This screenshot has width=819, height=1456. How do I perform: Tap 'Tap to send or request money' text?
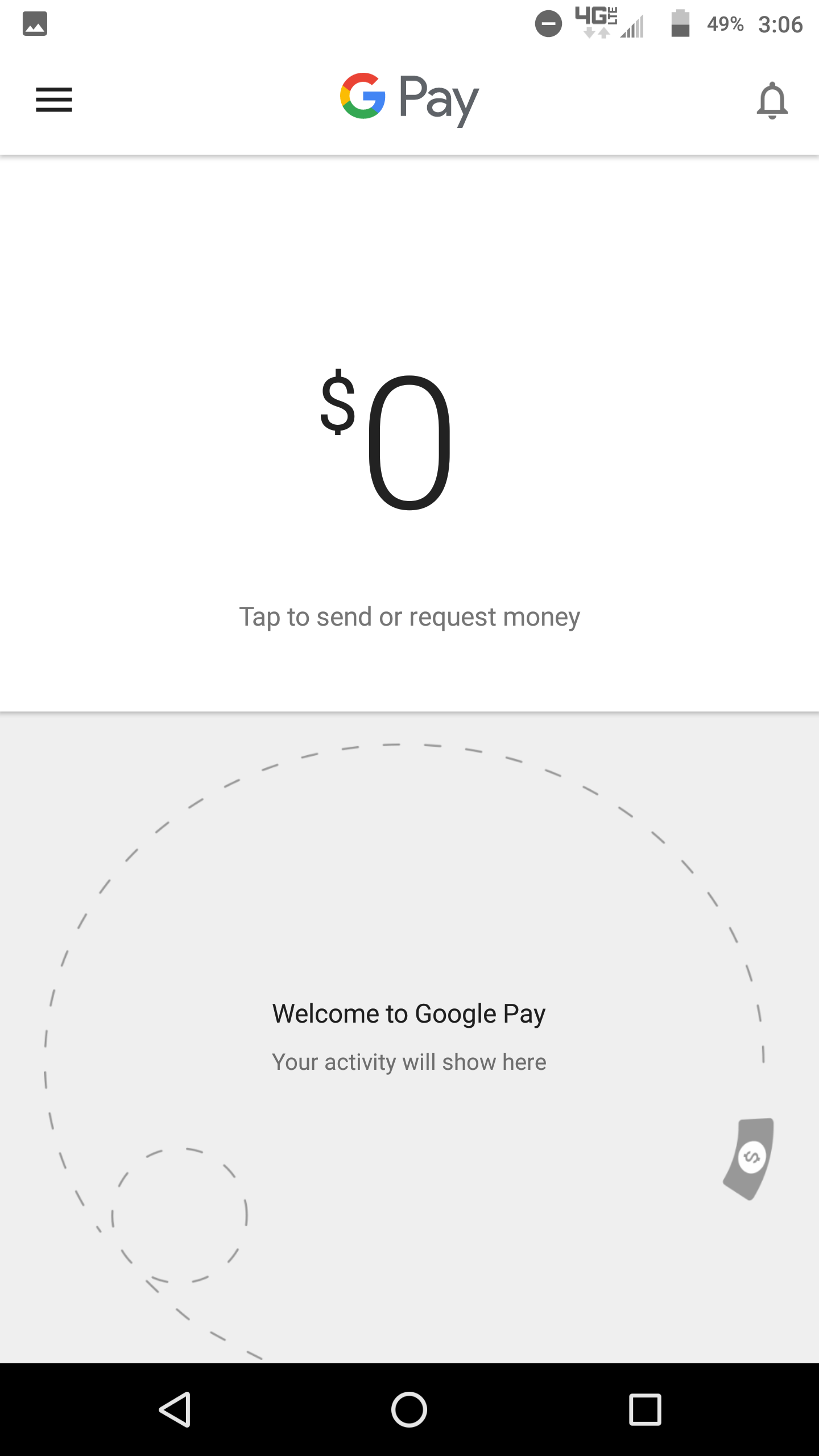click(409, 616)
